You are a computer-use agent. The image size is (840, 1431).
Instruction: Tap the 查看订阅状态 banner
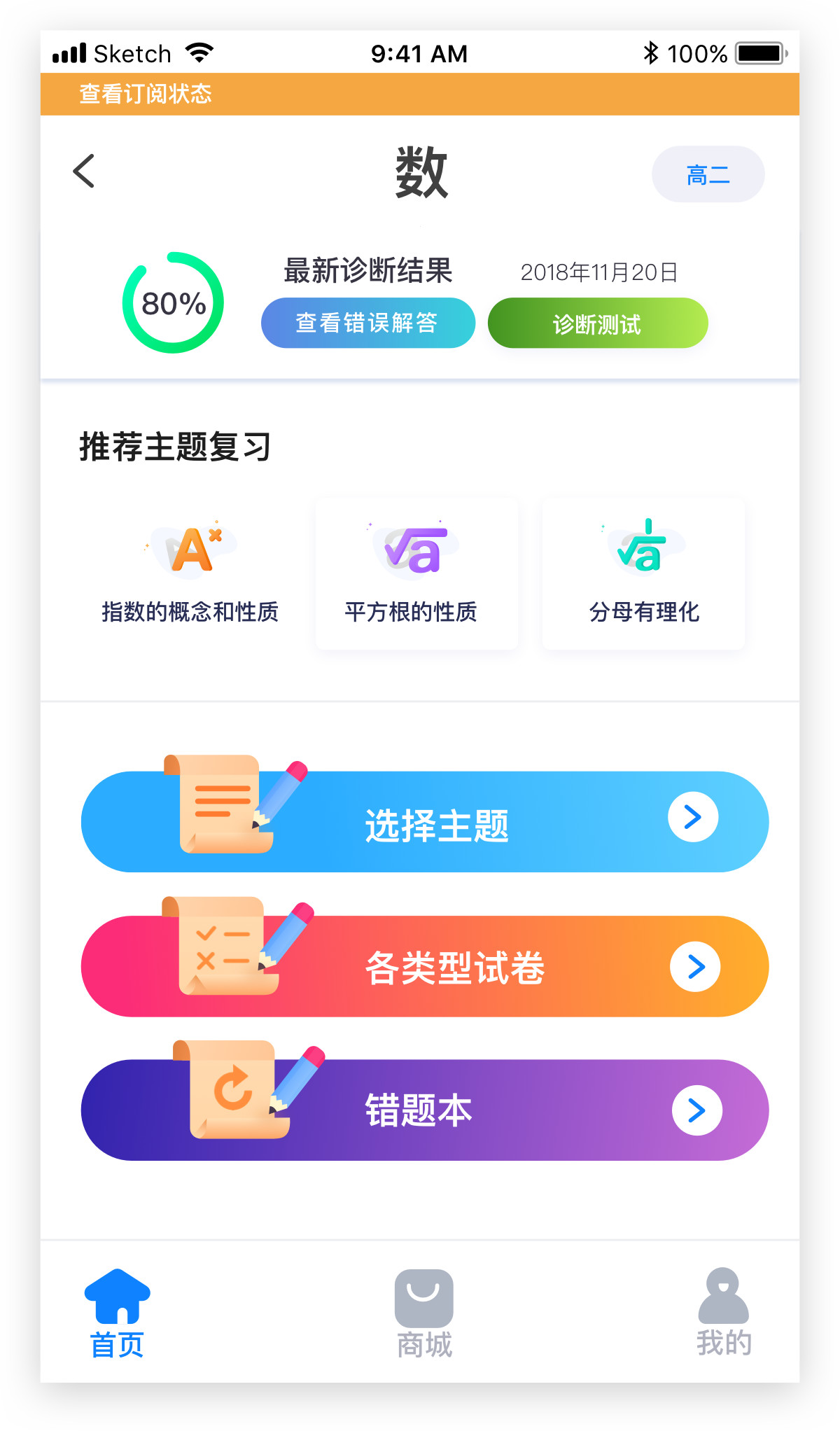(146, 94)
